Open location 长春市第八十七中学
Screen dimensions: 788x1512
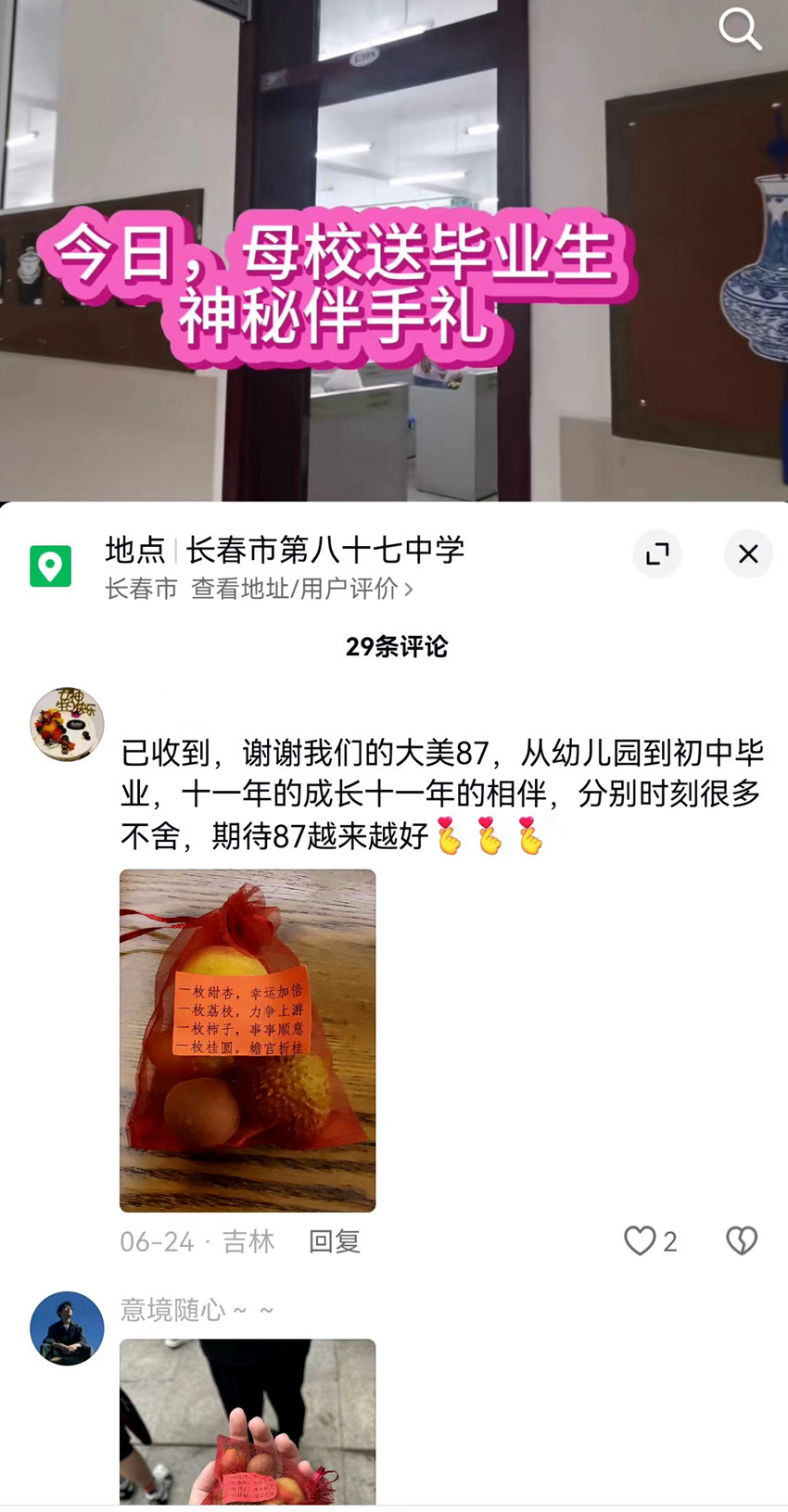pos(324,550)
